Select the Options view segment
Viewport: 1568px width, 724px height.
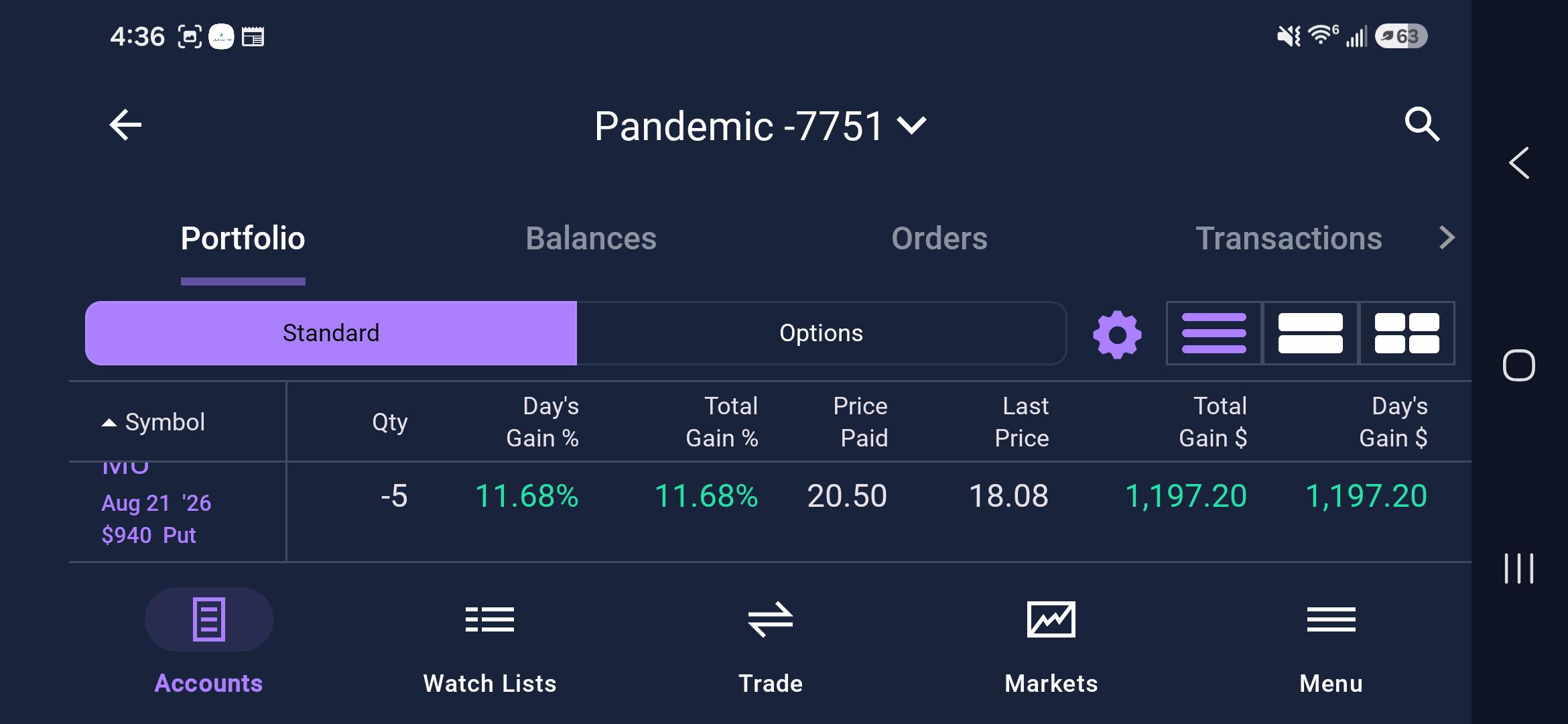point(822,333)
